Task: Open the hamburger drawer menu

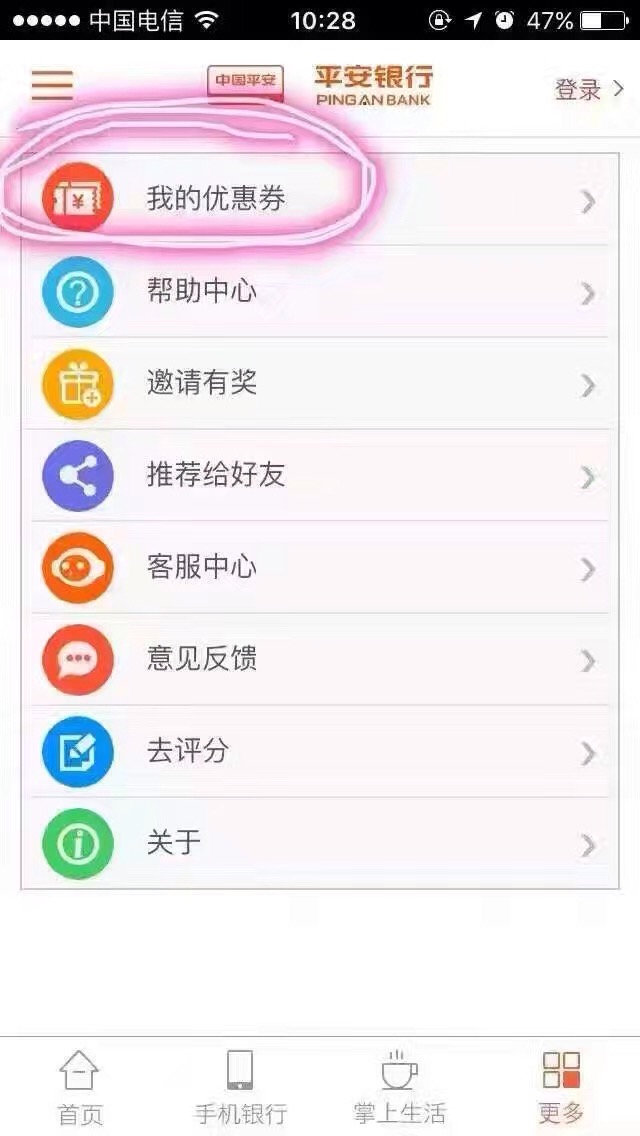Action: pos(52,85)
